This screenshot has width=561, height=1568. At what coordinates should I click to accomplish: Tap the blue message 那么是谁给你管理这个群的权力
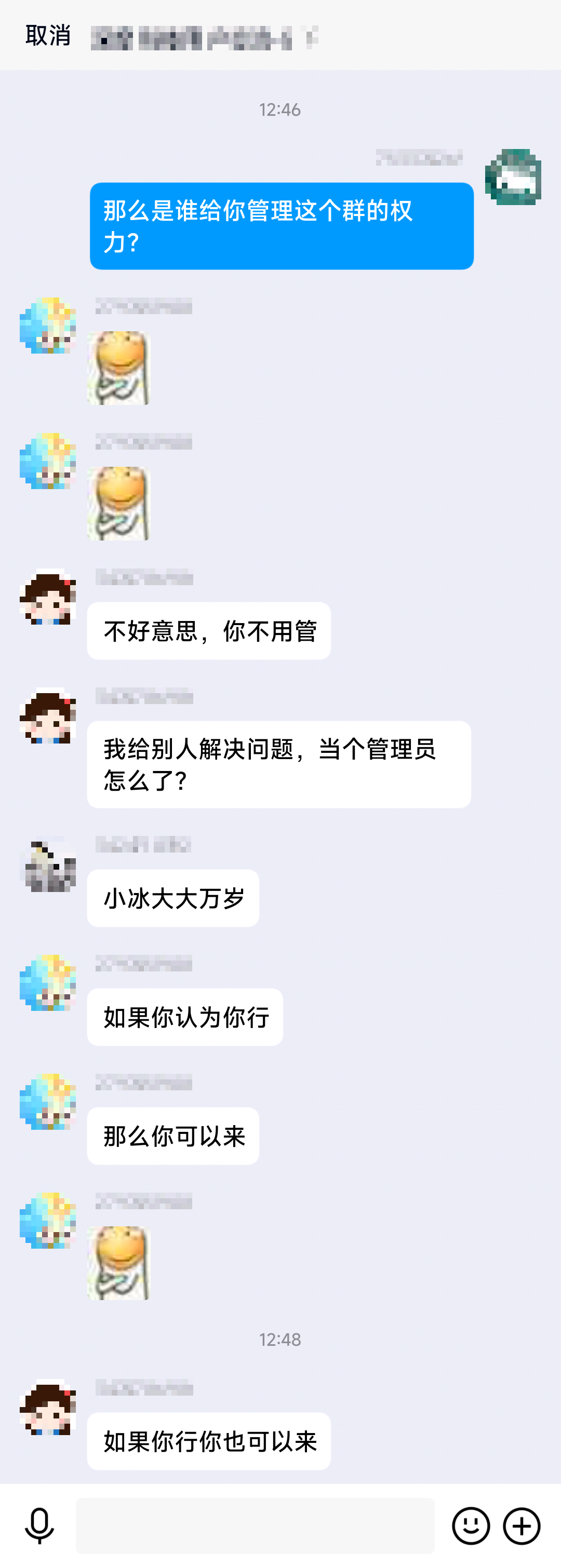(282, 226)
